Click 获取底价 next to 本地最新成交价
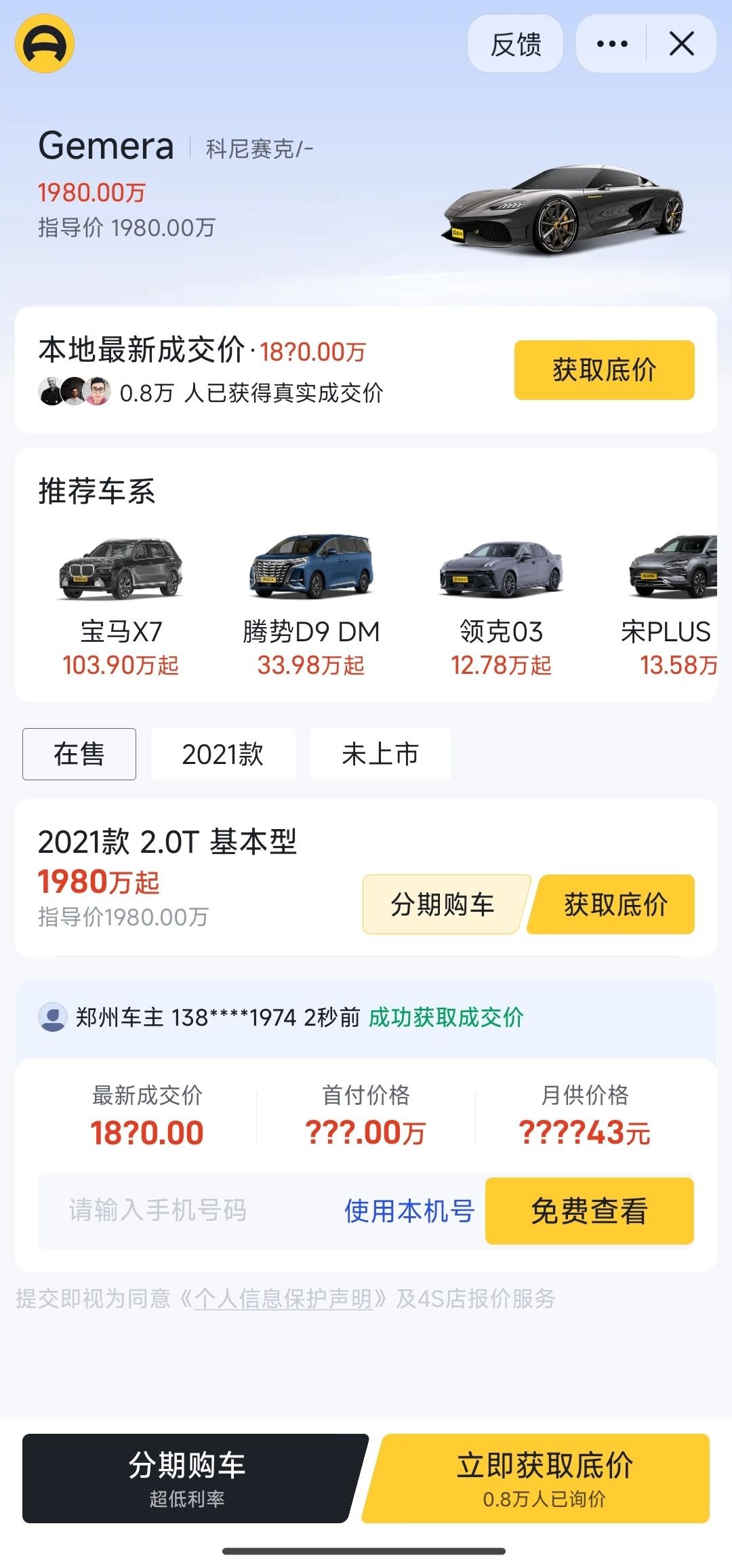Viewport: 732px width, 1568px height. 604,369
